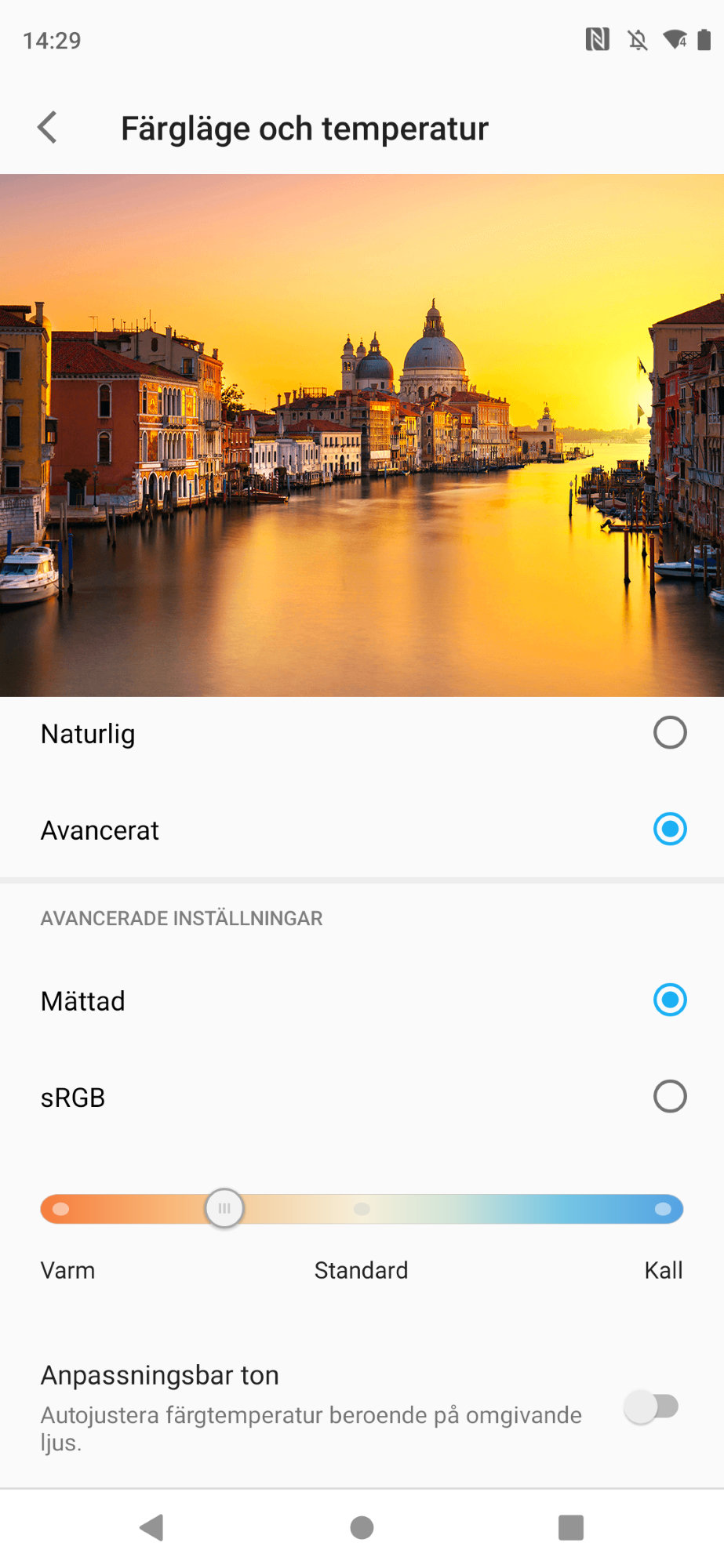Open recent apps from navigation bar
This screenshot has width=724, height=1568.
point(571,1527)
